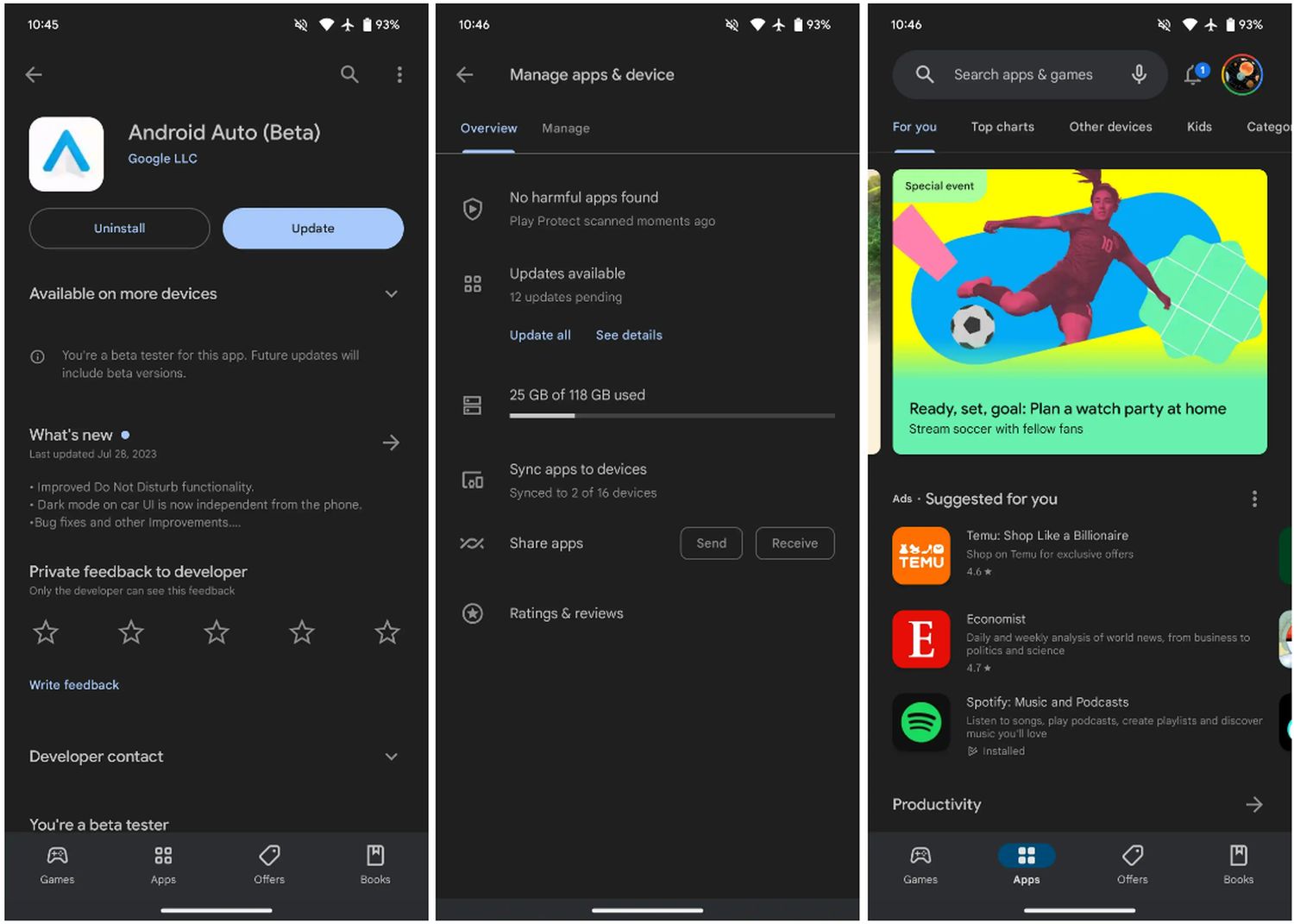Screen dimensions: 1294x924
Task: Uninstall Android Auto (Beta)
Action: click(x=119, y=229)
